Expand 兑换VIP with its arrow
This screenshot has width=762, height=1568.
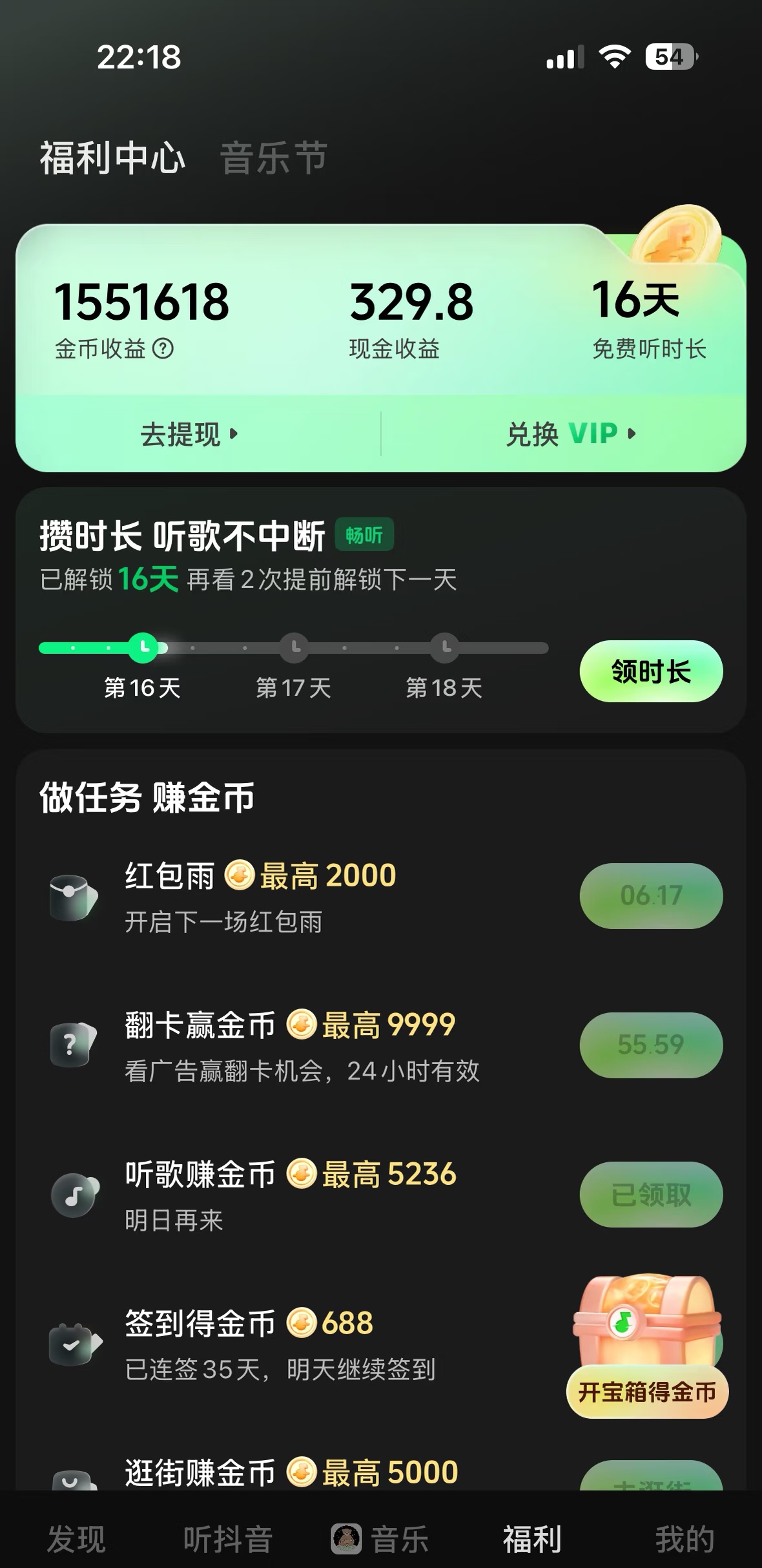click(x=568, y=434)
